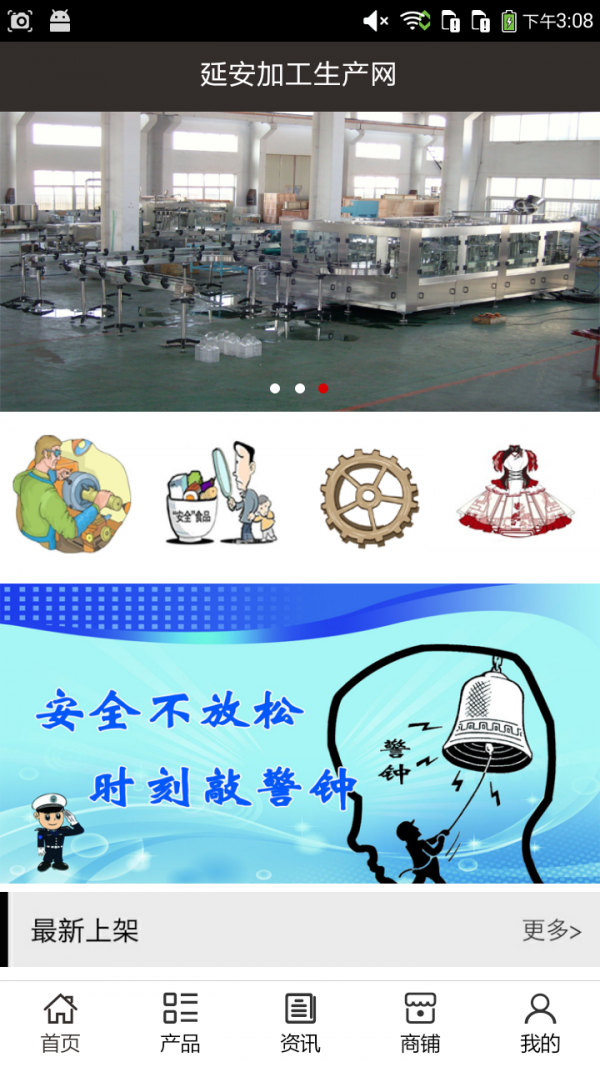Switch to the 首页 tab
The width and height of the screenshot is (600, 1067).
pyautogui.click(x=60, y=1023)
